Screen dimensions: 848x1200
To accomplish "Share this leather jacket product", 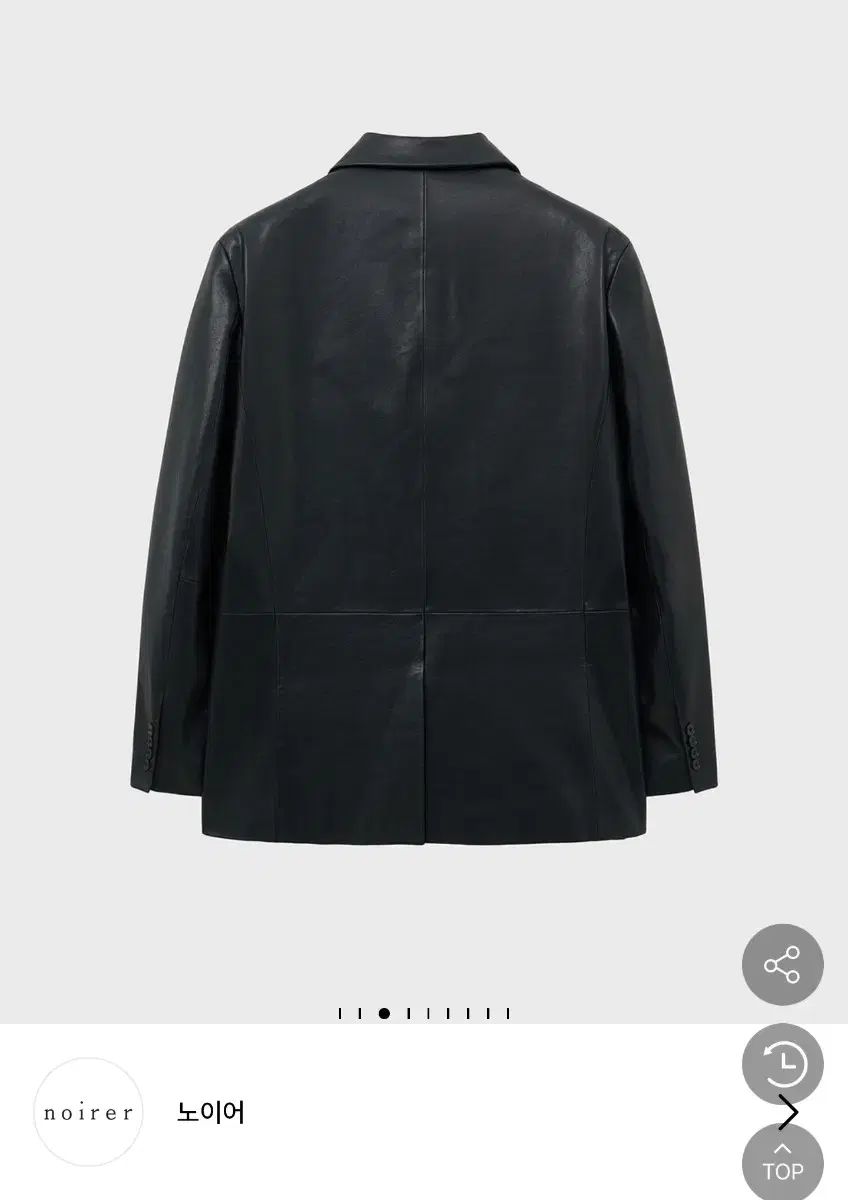I will 782,965.
